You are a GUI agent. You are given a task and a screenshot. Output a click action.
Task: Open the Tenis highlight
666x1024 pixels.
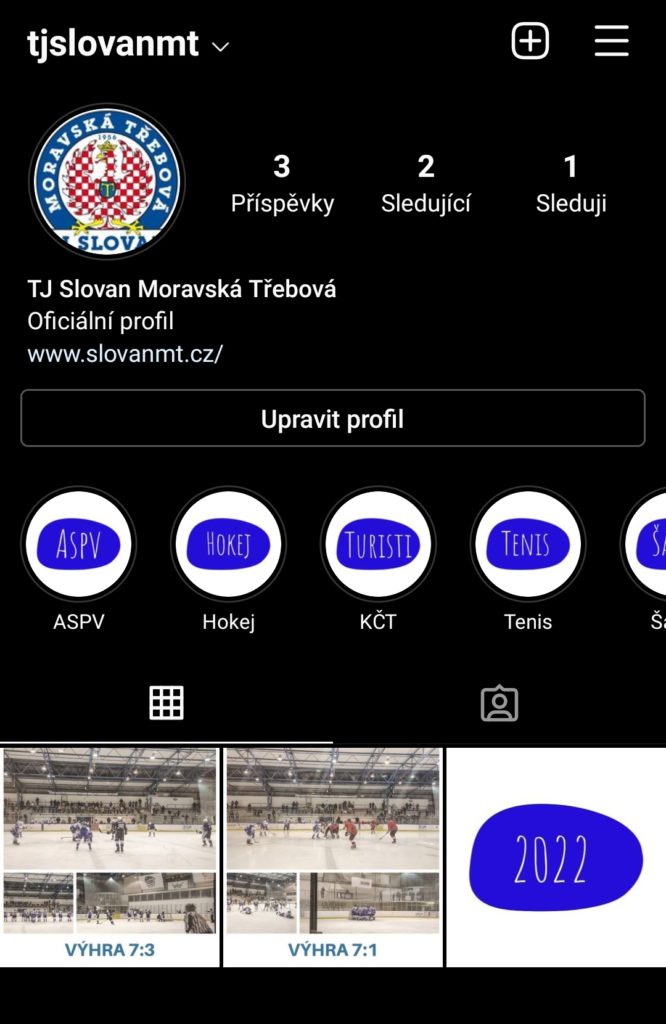click(x=528, y=545)
